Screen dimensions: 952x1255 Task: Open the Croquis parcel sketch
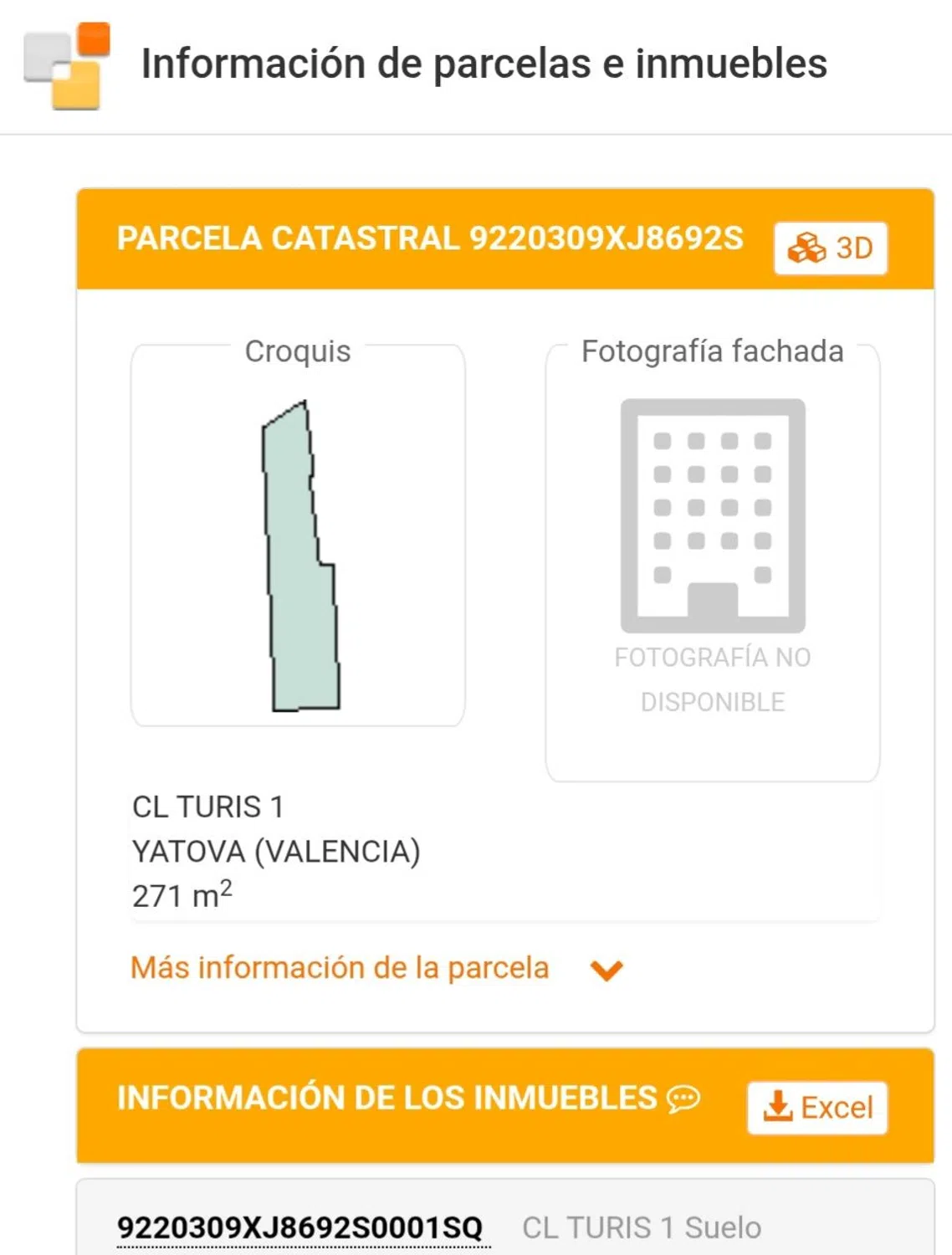pos(300,556)
